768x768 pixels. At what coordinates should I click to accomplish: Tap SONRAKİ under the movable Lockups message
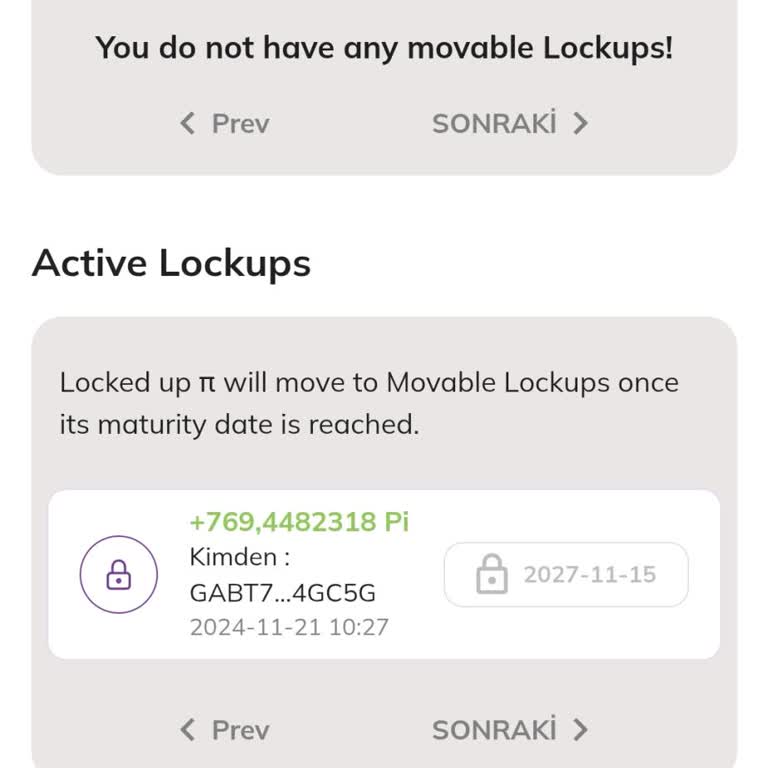[x=510, y=124]
